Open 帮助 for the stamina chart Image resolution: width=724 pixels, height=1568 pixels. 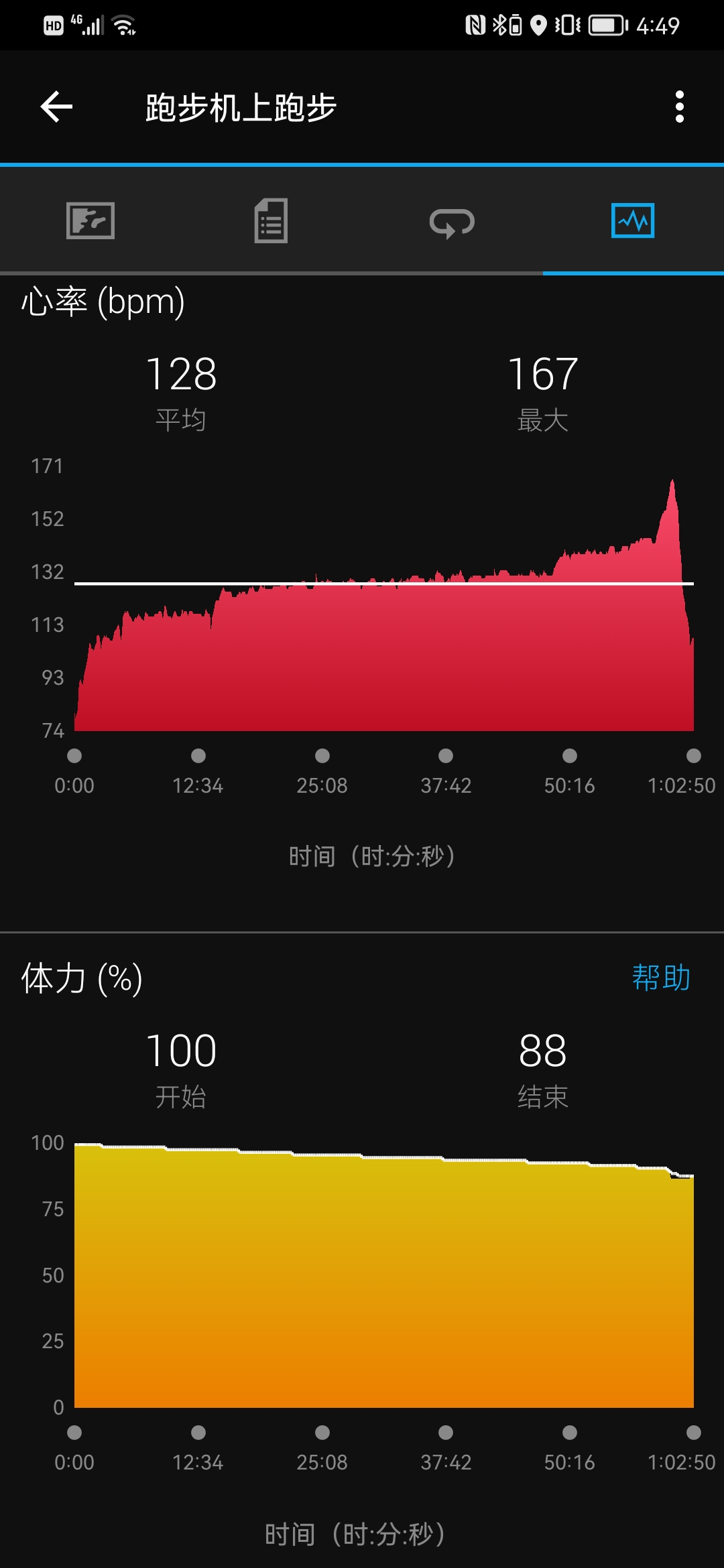coord(661,978)
